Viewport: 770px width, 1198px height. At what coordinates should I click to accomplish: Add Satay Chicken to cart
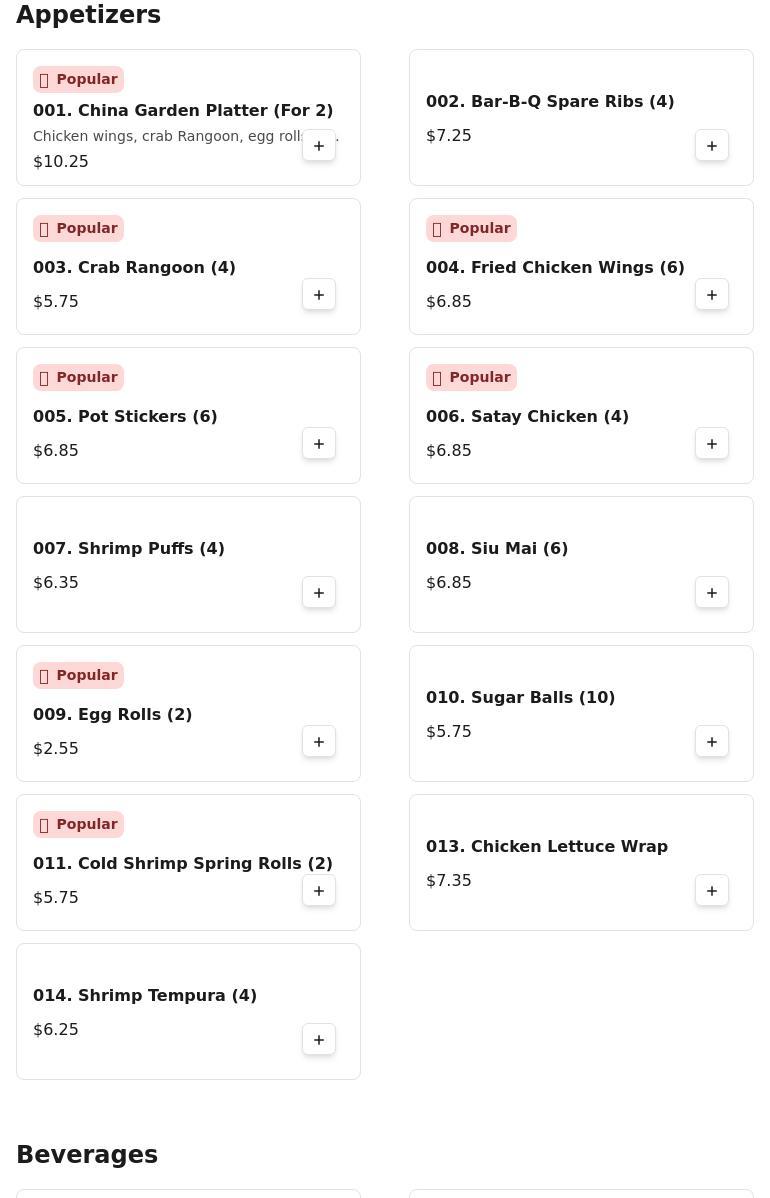click(x=712, y=444)
